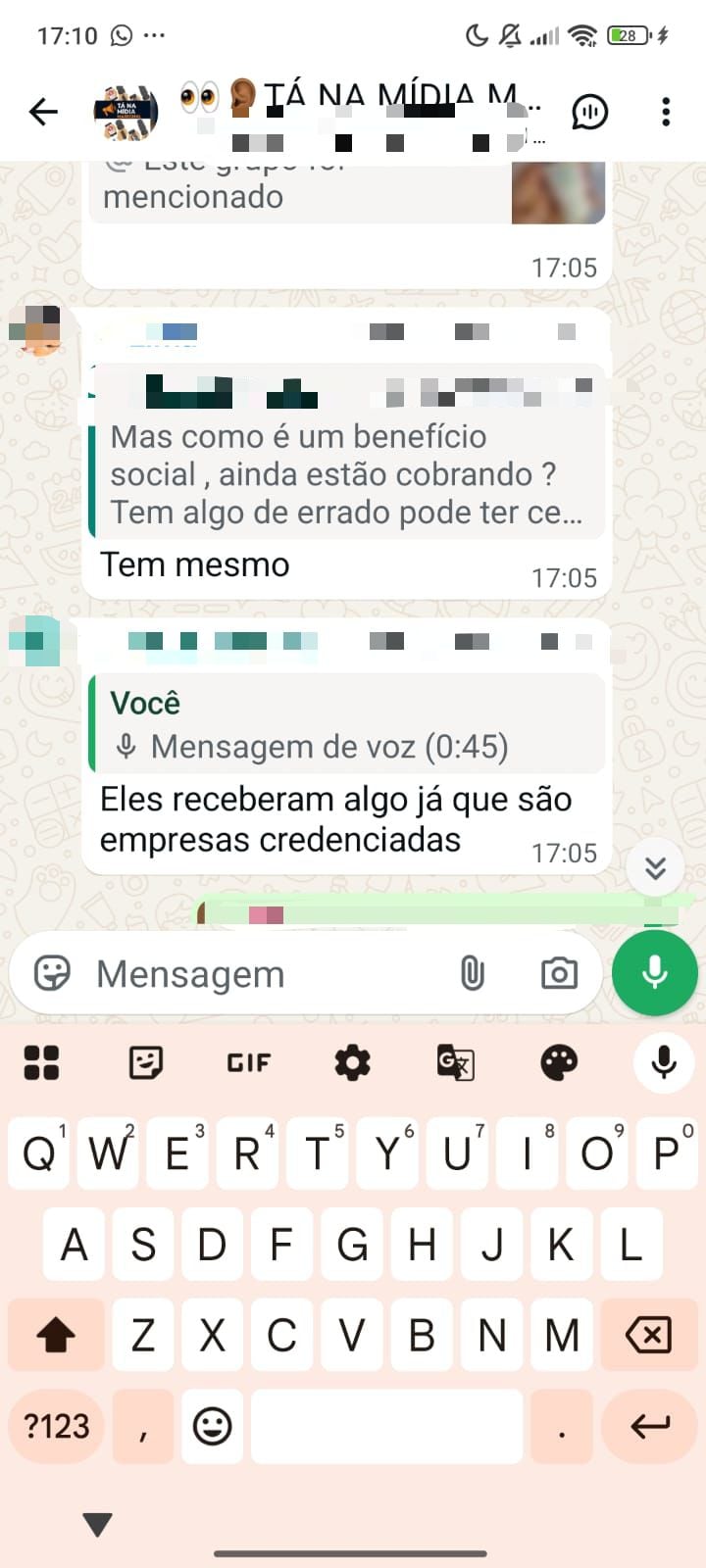Open the quoted message about benefício social
This screenshot has width=706, height=1568.
pyautogui.click(x=346, y=474)
